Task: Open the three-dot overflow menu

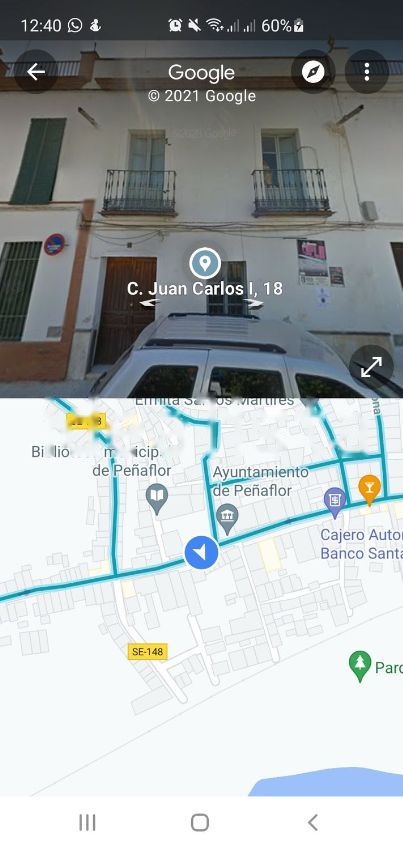Action: 367,72
